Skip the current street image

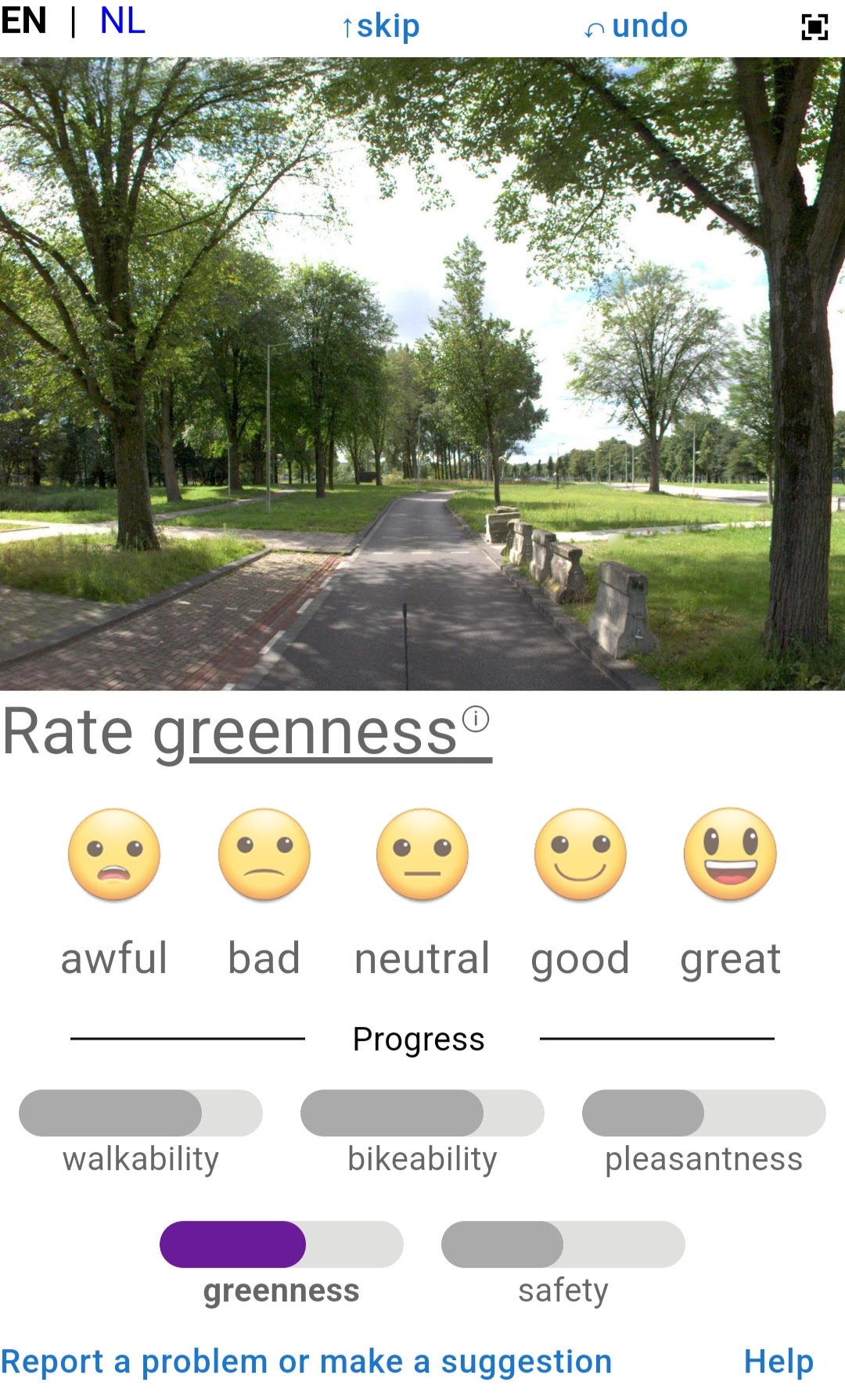pyautogui.click(x=381, y=25)
